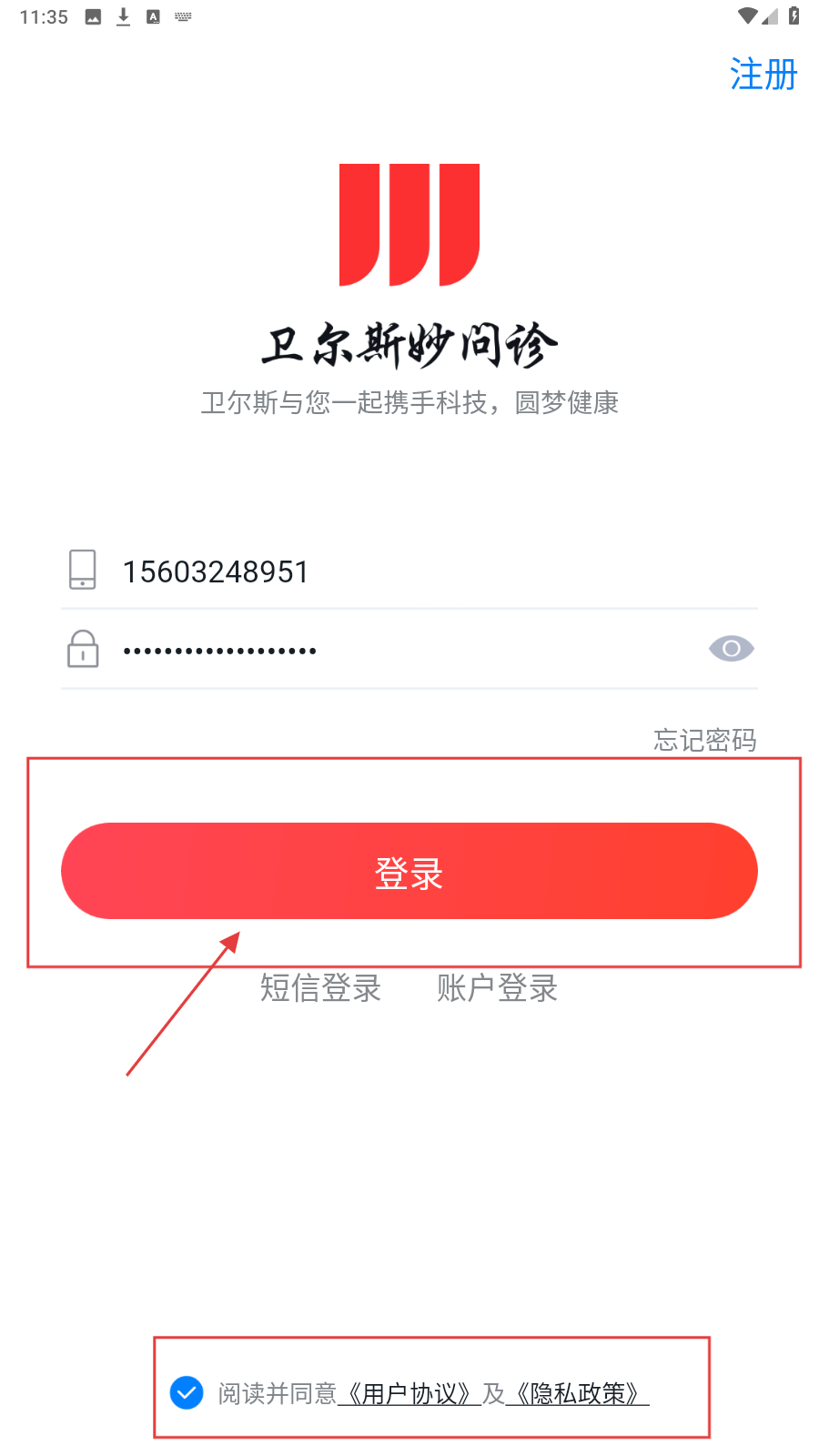Tap the red 登录 button
The image size is (819, 1456).
tap(409, 871)
